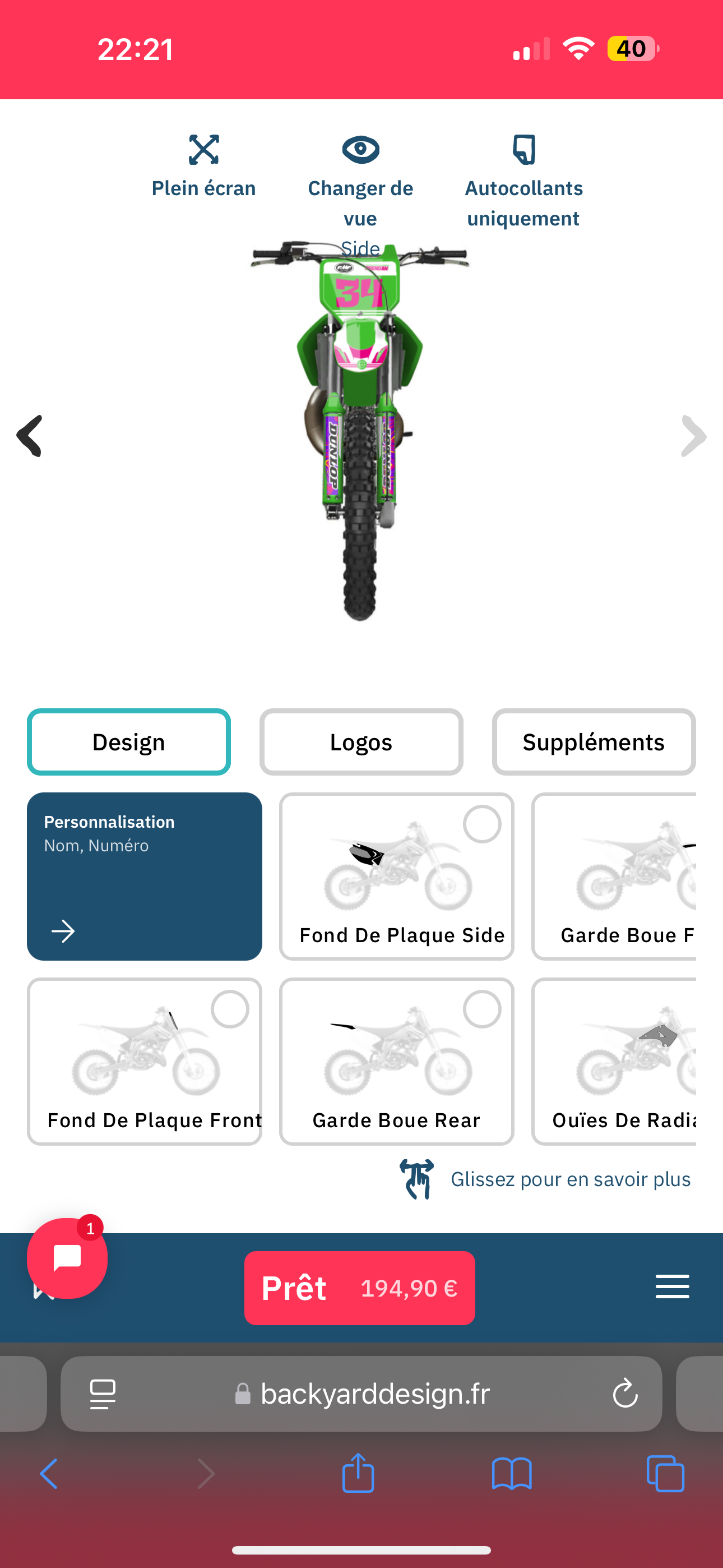The height and width of the screenshot is (1568, 723).
Task: Select Fond De Plaque Front tile
Action: [x=144, y=1061]
